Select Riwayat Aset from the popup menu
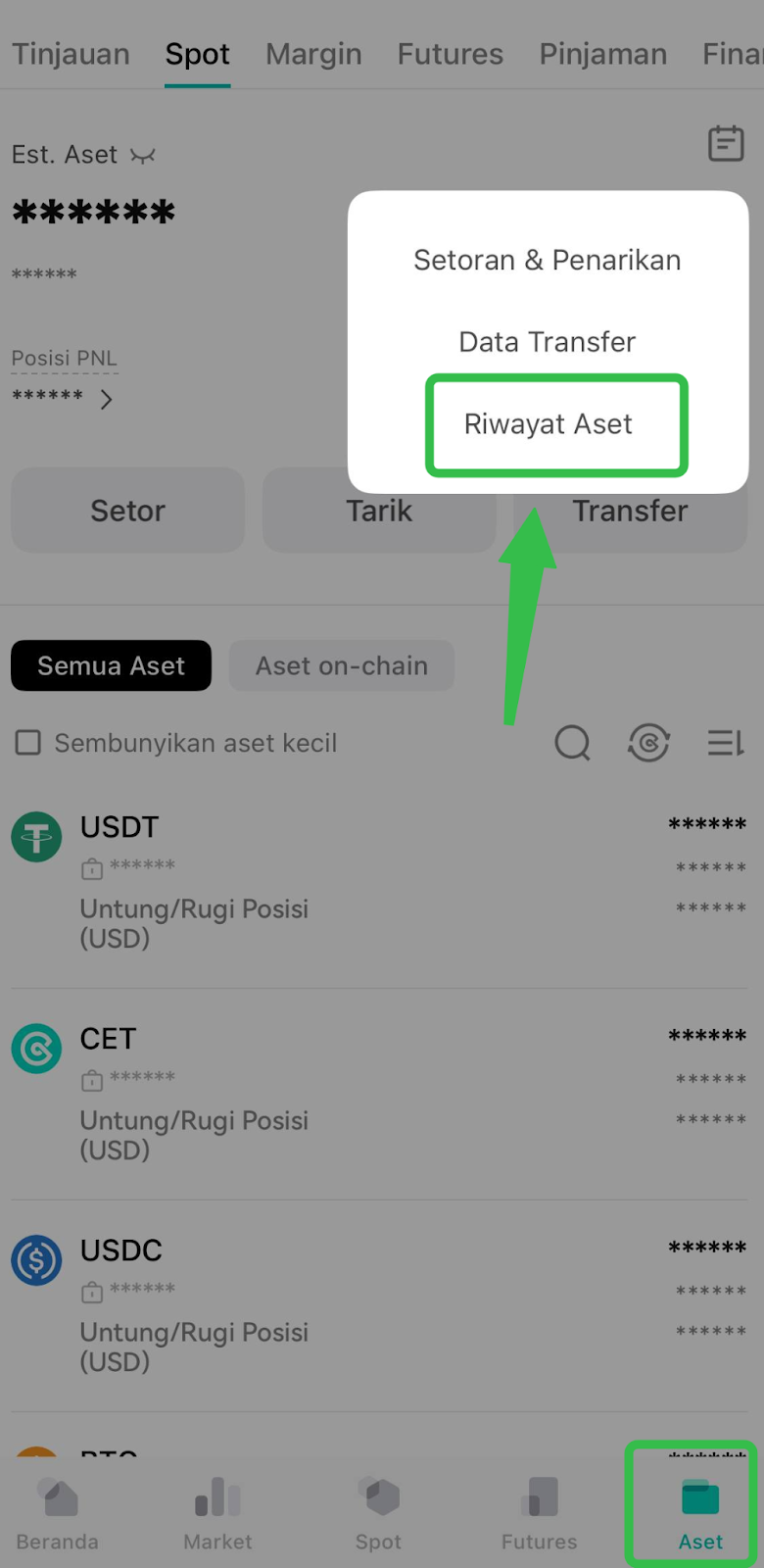This screenshot has height=1568, width=764. coord(549,424)
